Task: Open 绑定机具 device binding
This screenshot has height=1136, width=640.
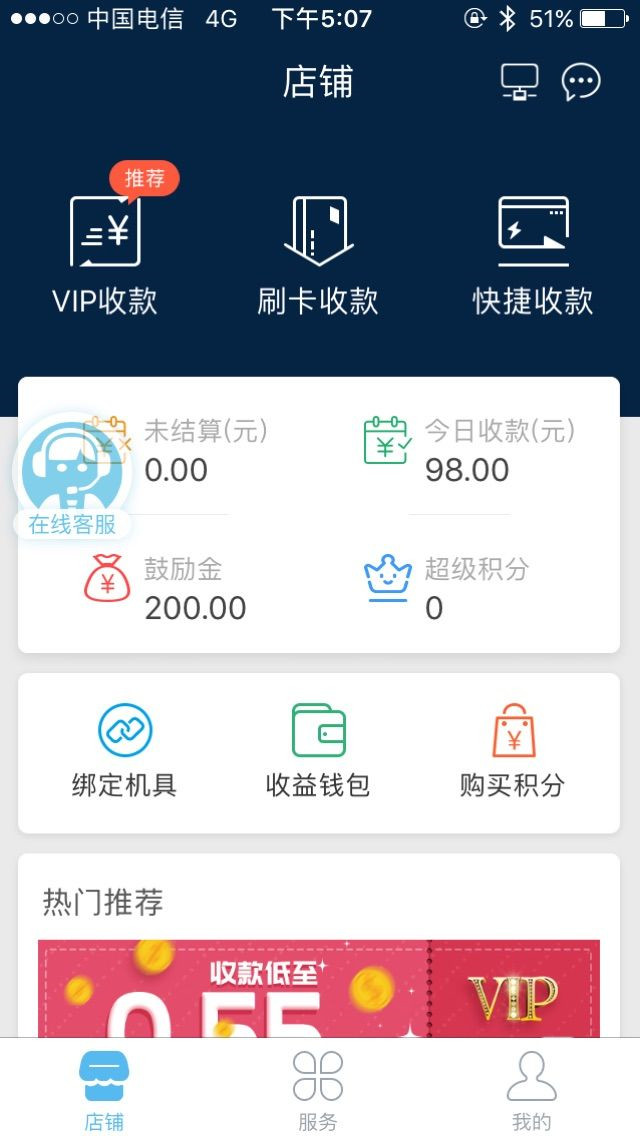Action: click(x=124, y=750)
